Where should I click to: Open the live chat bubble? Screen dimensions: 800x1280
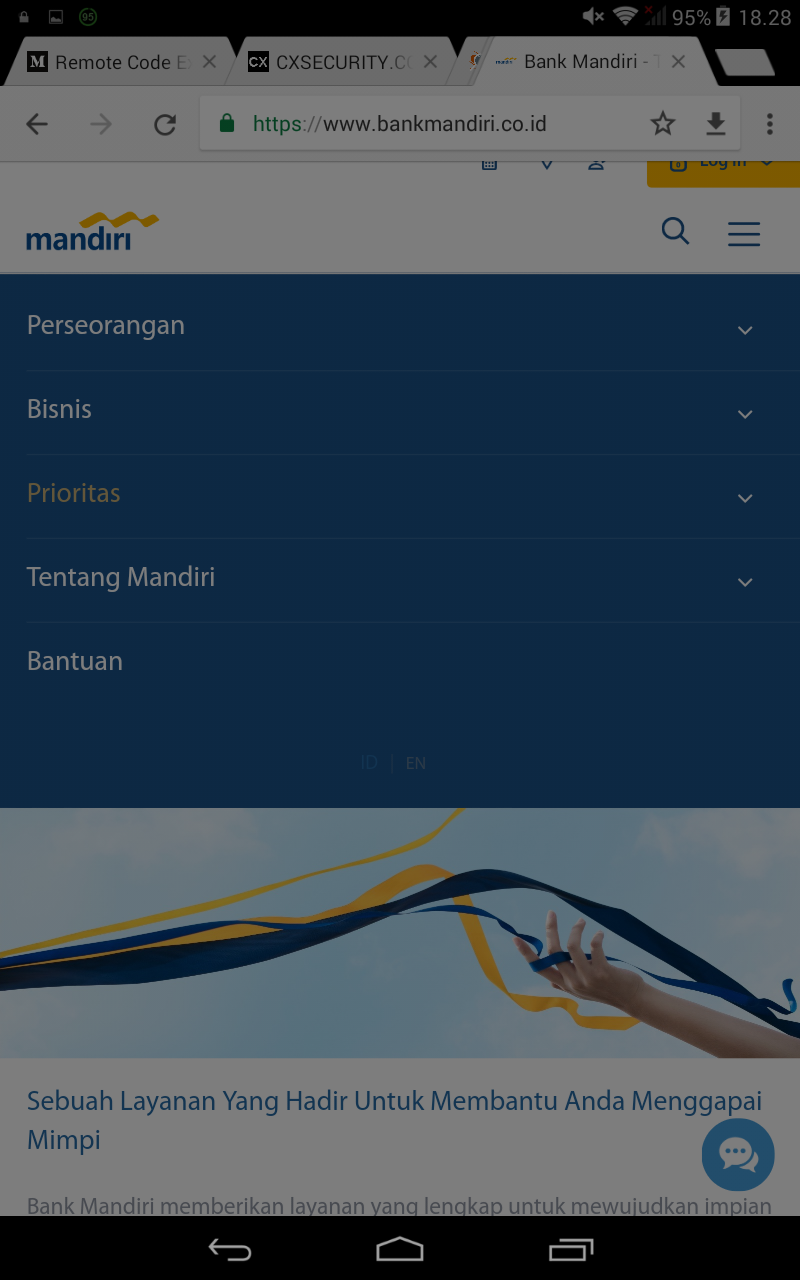coord(738,1155)
